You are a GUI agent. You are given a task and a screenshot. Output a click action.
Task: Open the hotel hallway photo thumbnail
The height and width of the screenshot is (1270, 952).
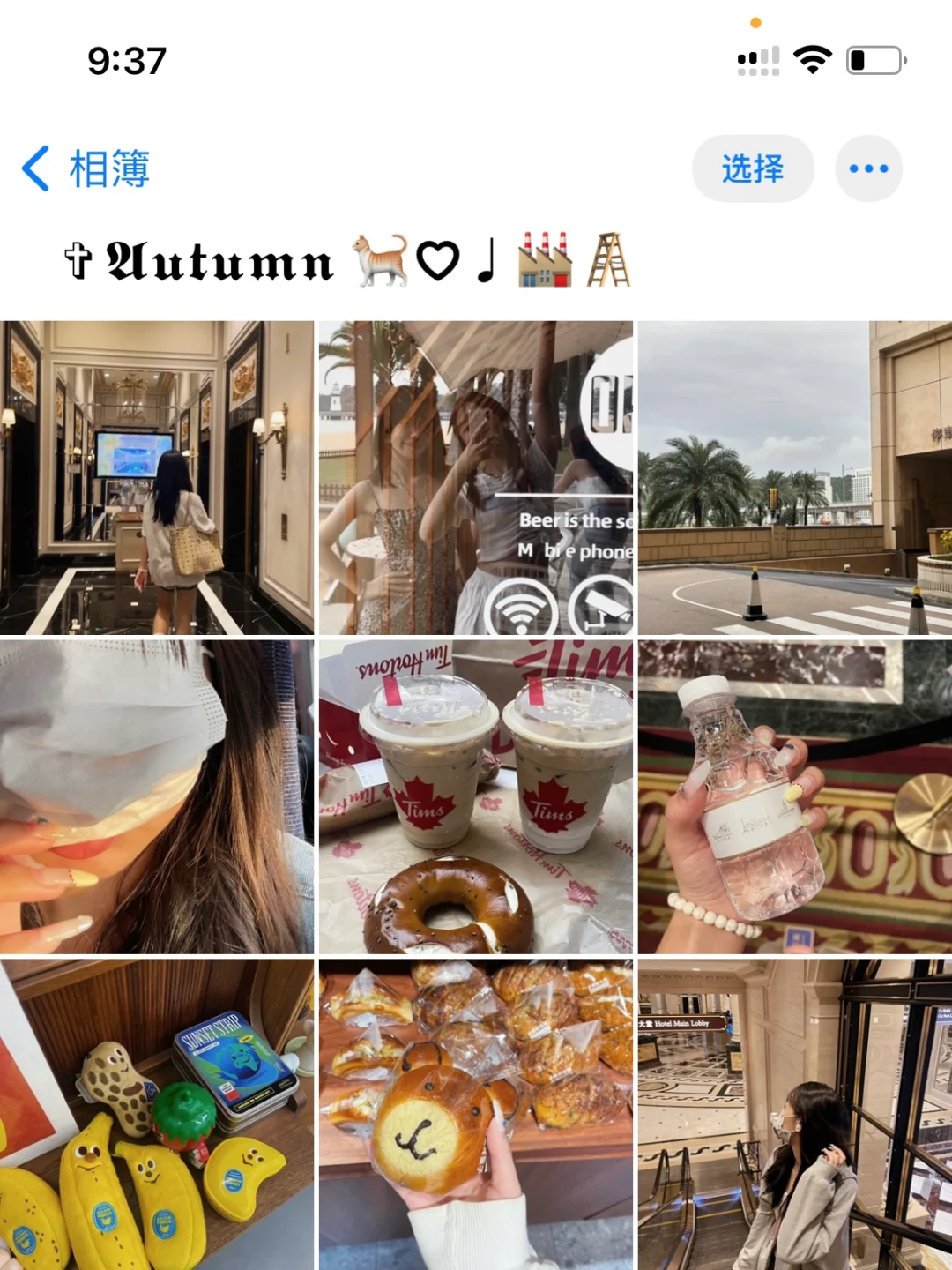(x=157, y=476)
